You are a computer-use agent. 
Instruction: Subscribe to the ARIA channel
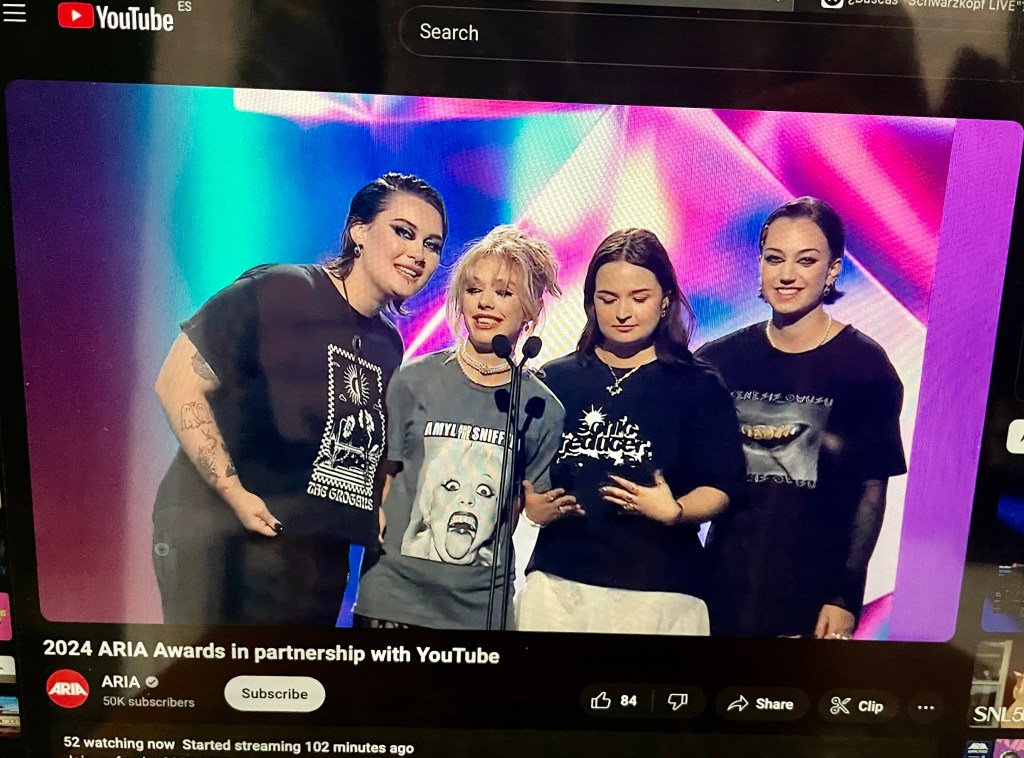pos(274,693)
